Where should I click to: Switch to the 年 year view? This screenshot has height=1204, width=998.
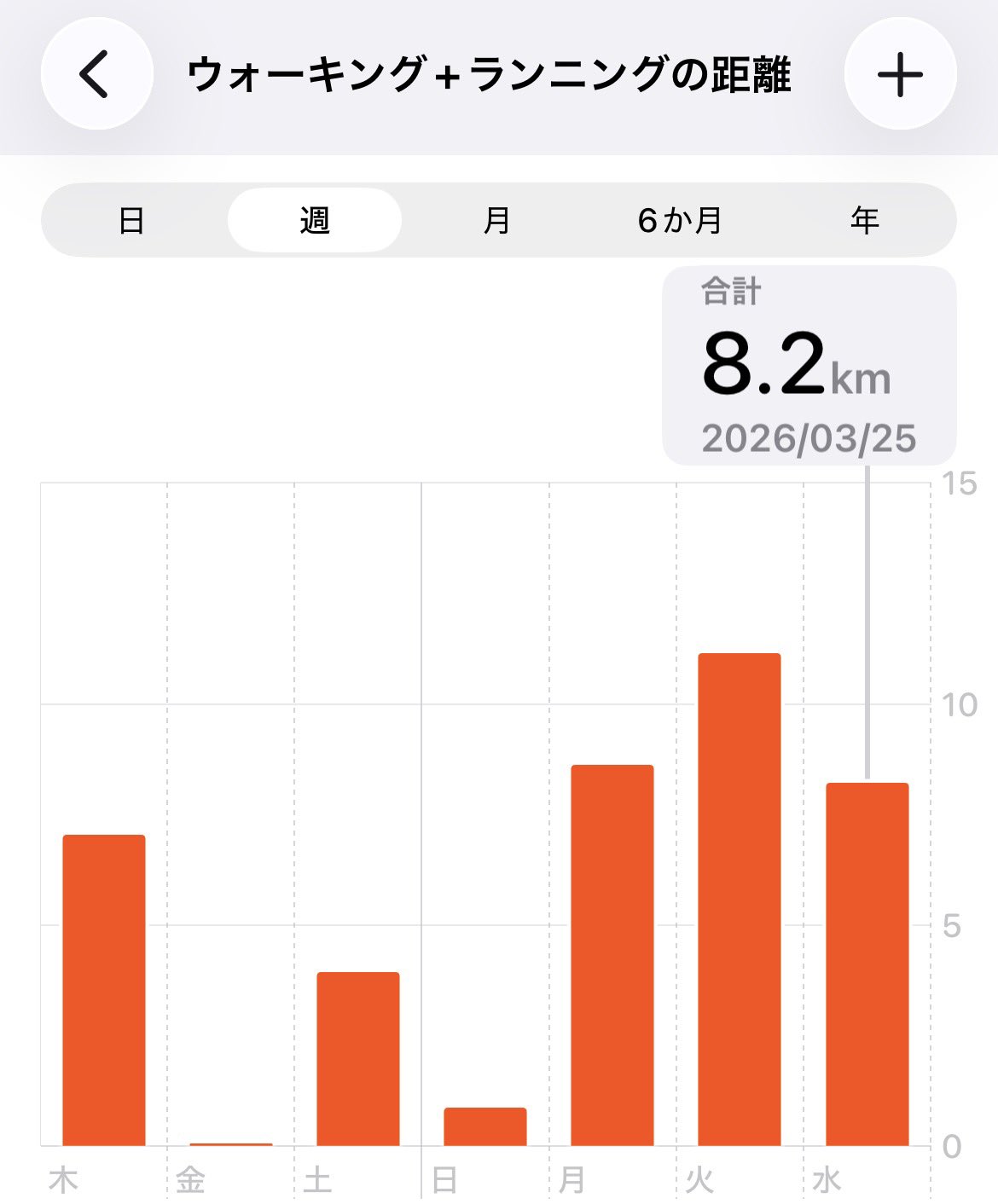pos(864,221)
